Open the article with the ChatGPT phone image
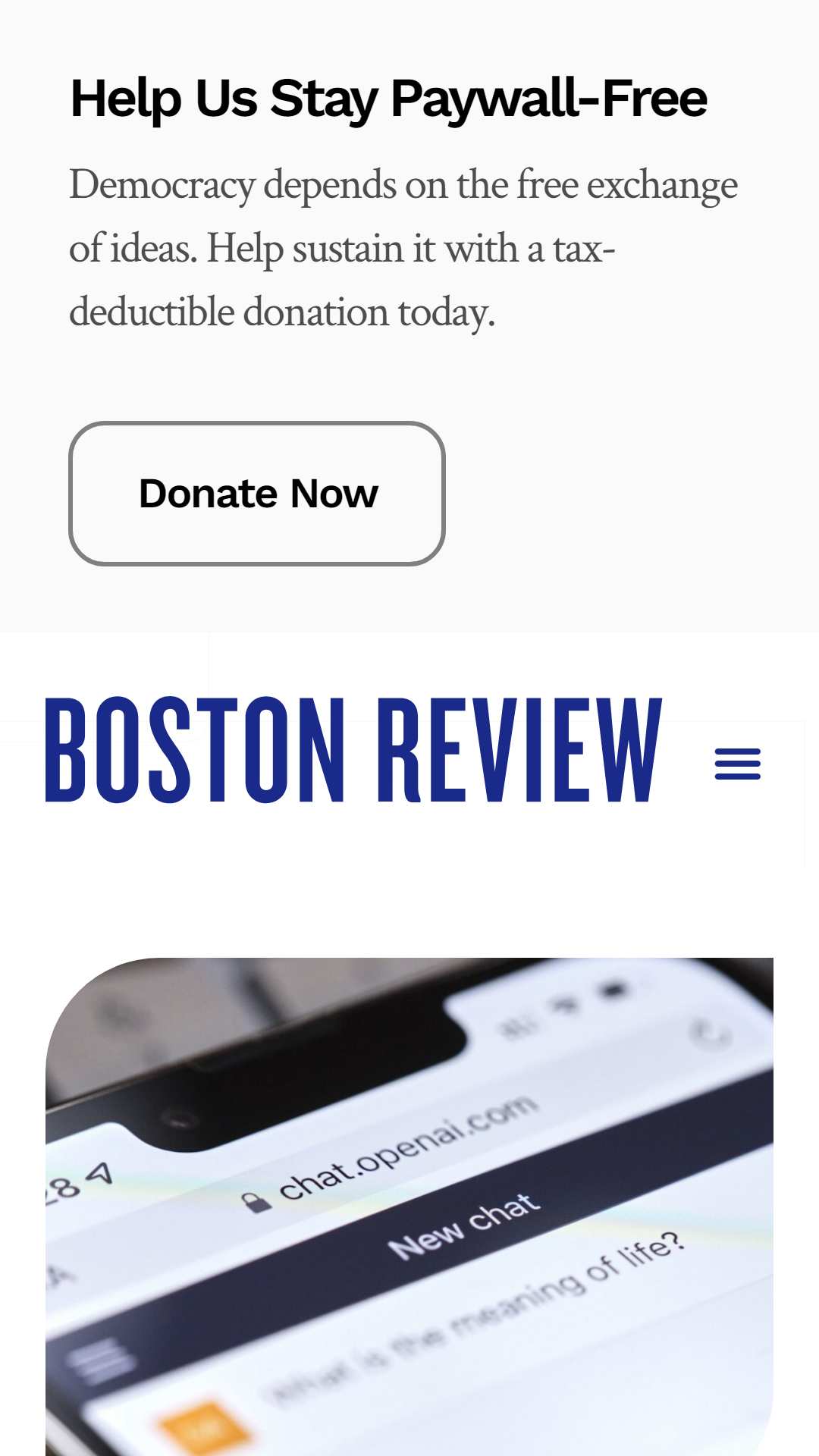This screenshot has height=1456, width=819. [x=409, y=1207]
